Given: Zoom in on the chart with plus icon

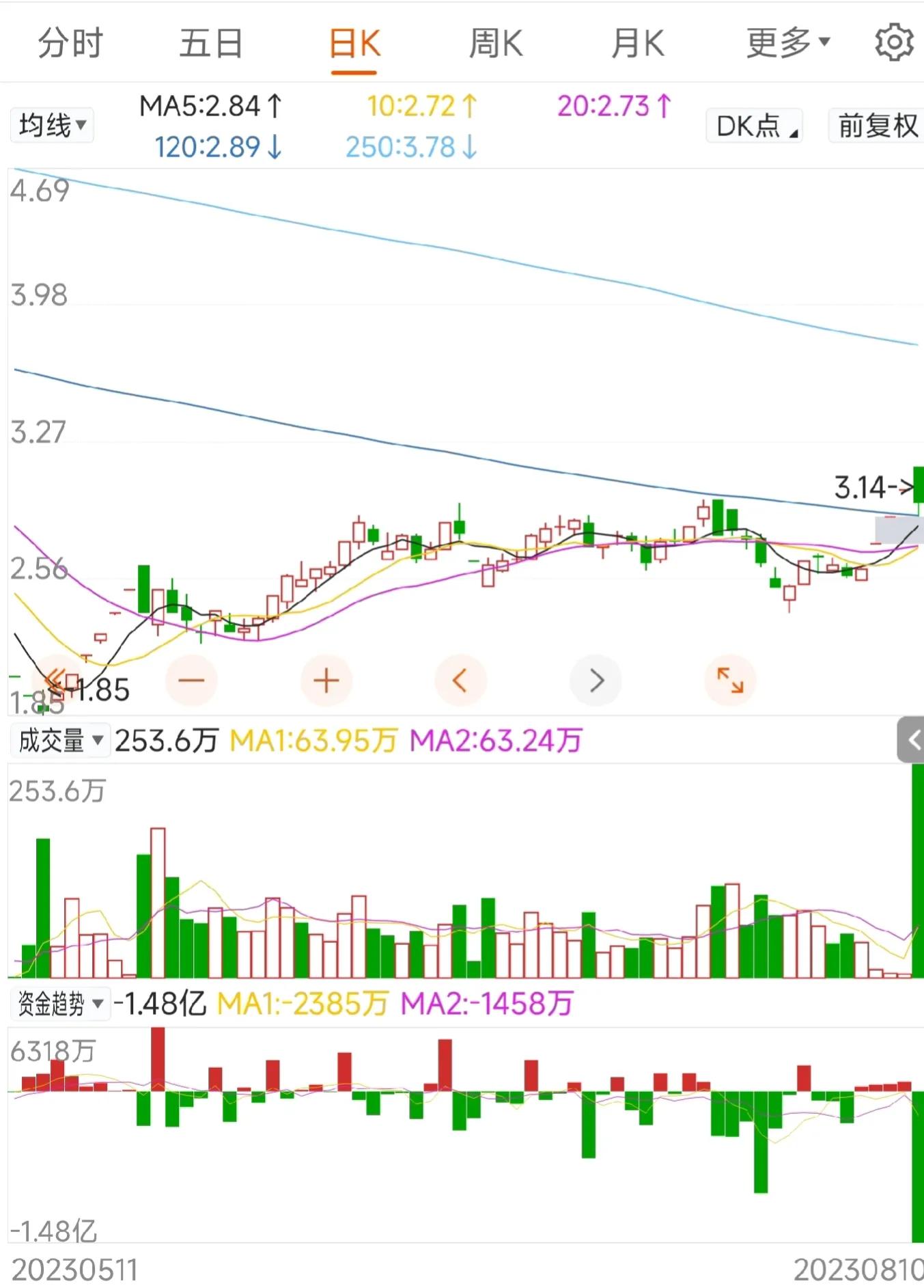Looking at the screenshot, I should (326, 680).
